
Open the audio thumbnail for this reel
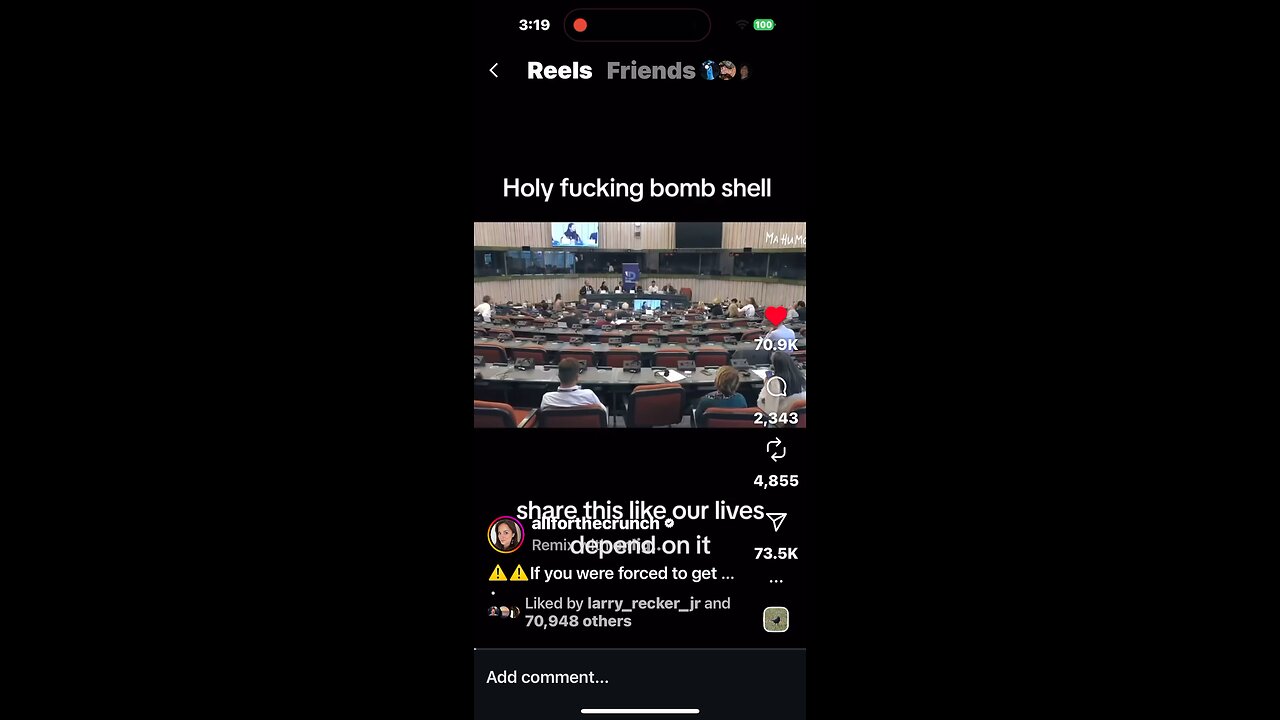pyautogui.click(x=776, y=620)
